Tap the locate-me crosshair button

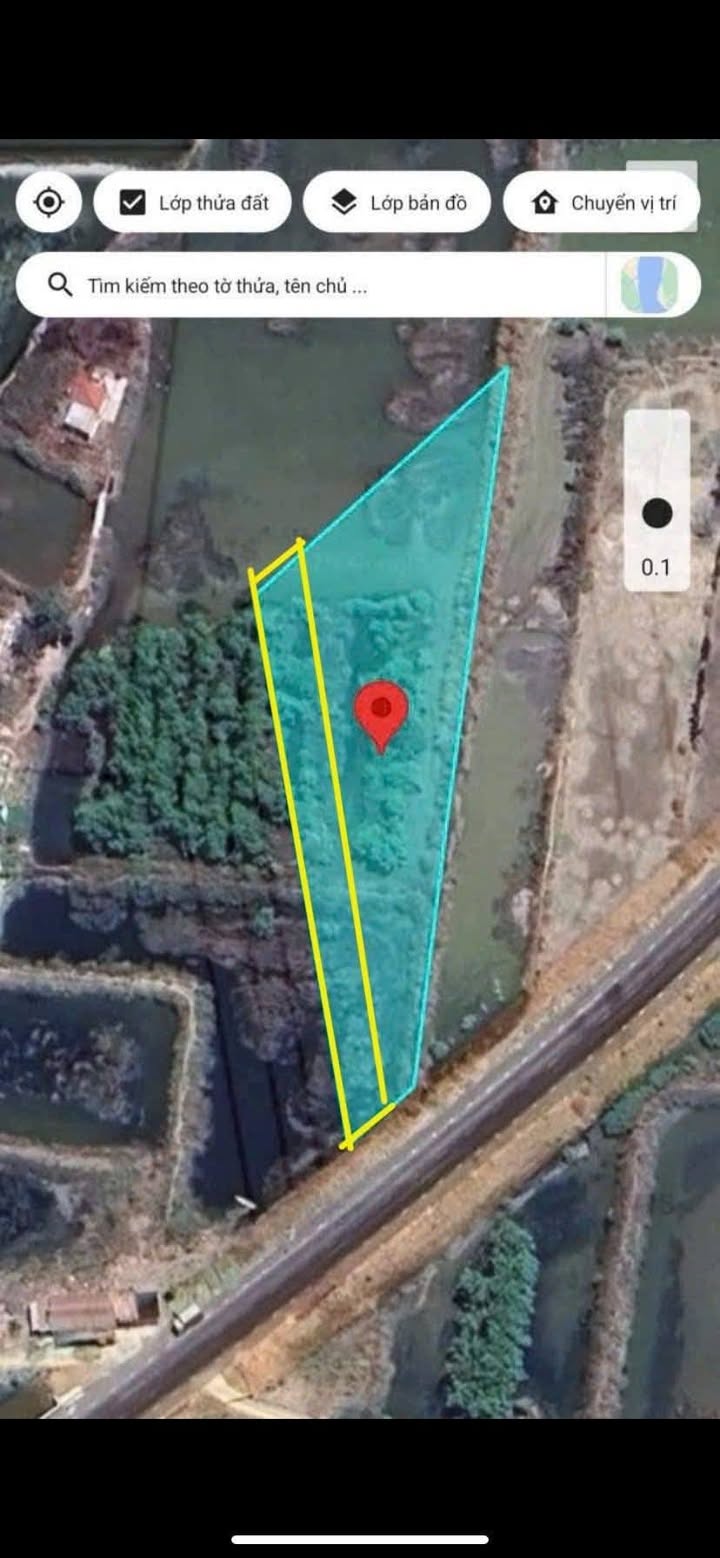click(48, 203)
